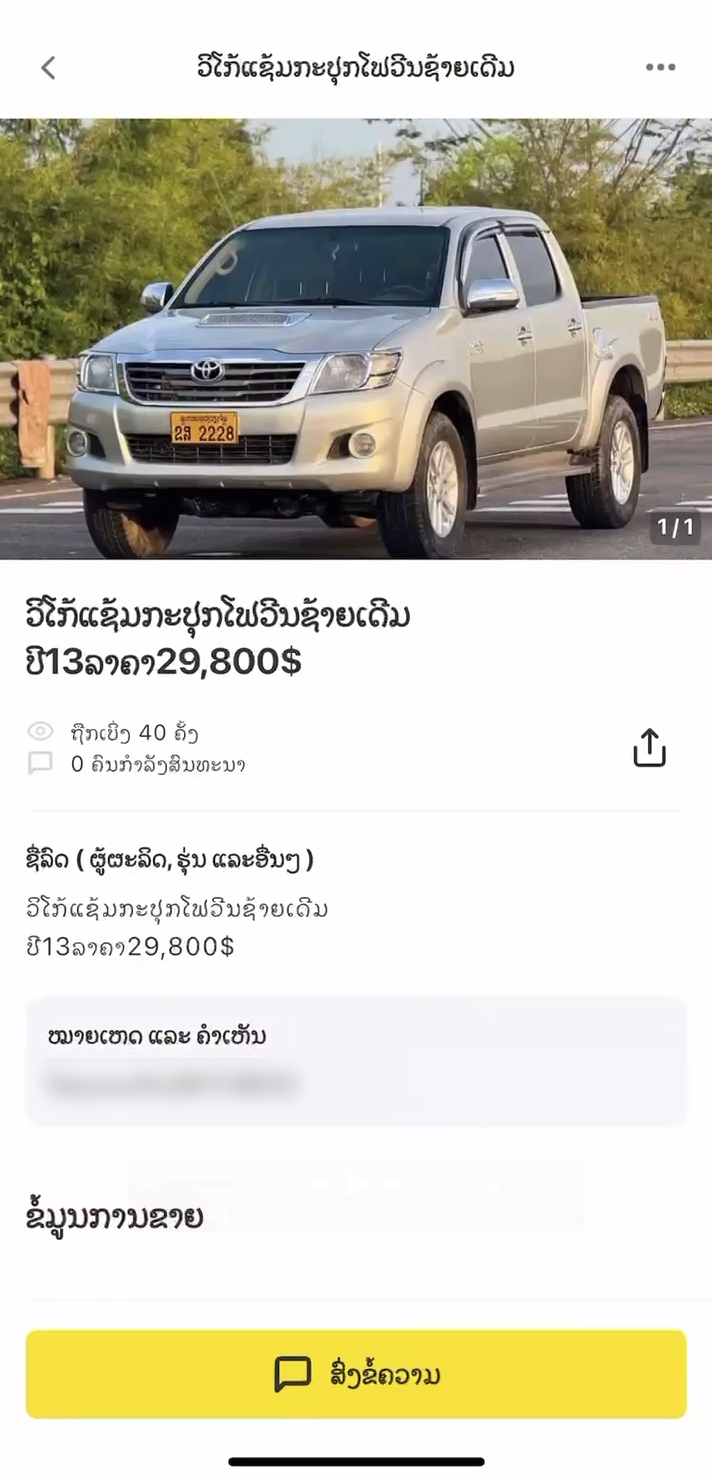
Task: Send a message to the seller
Action: click(x=356, y=1373)
